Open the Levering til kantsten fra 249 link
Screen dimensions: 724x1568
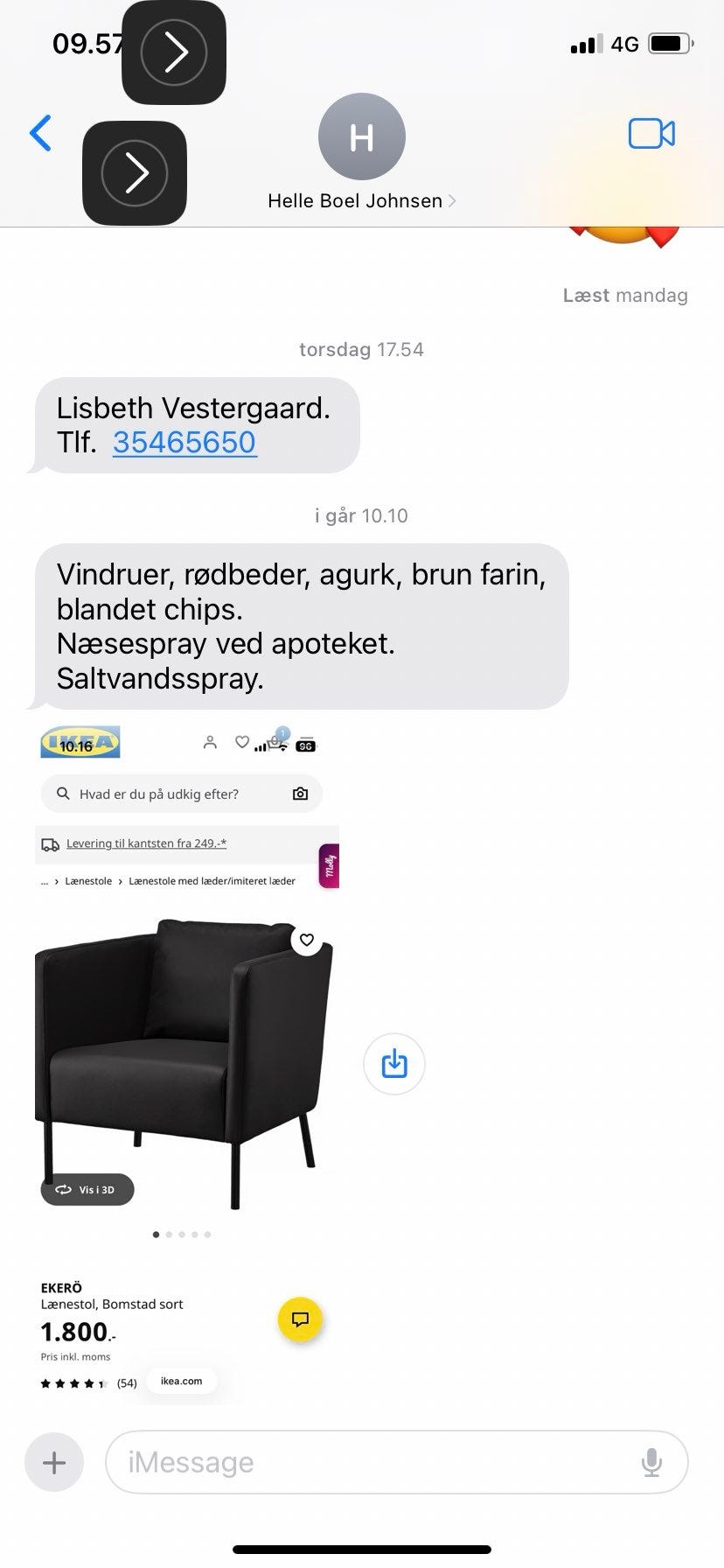click(145, 843)
